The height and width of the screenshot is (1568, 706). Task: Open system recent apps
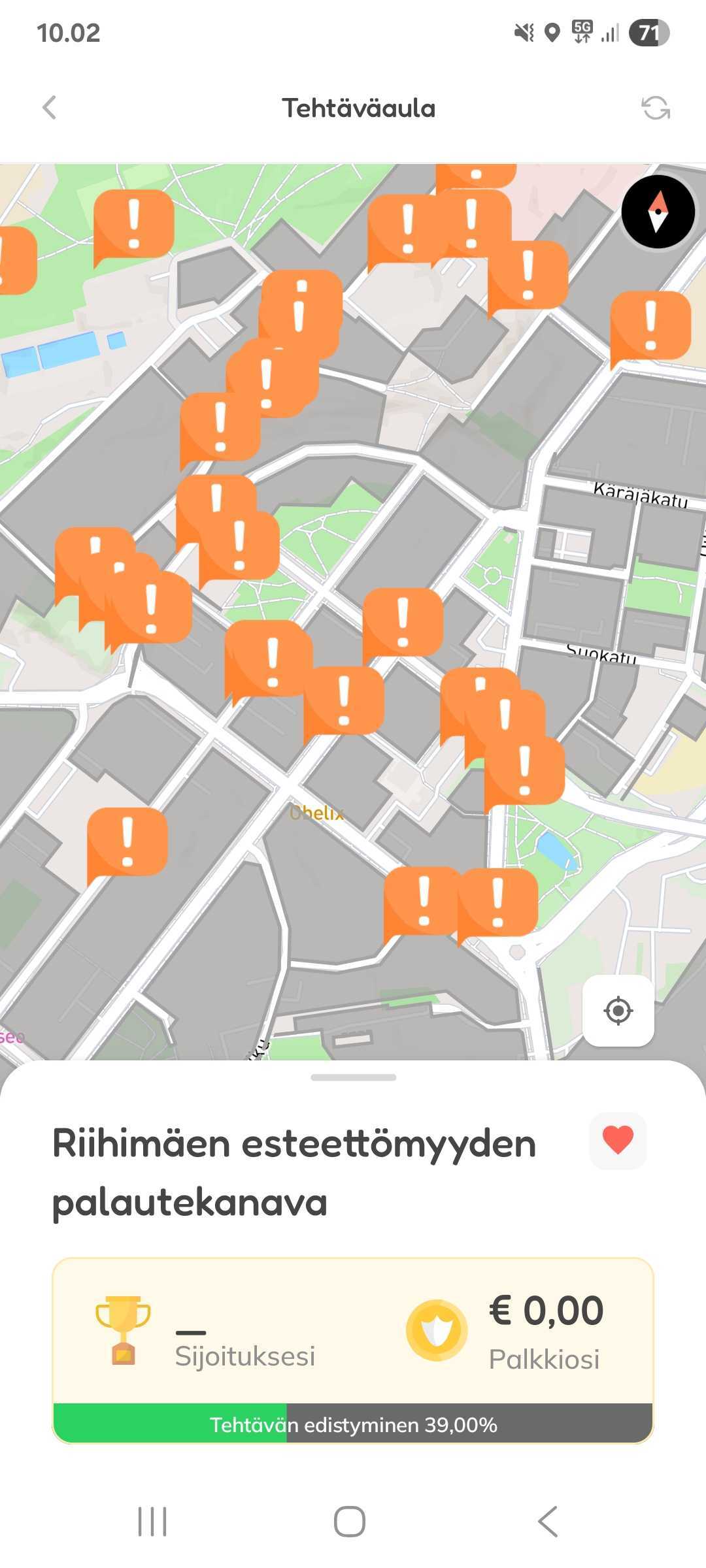tap(152, 1522)
